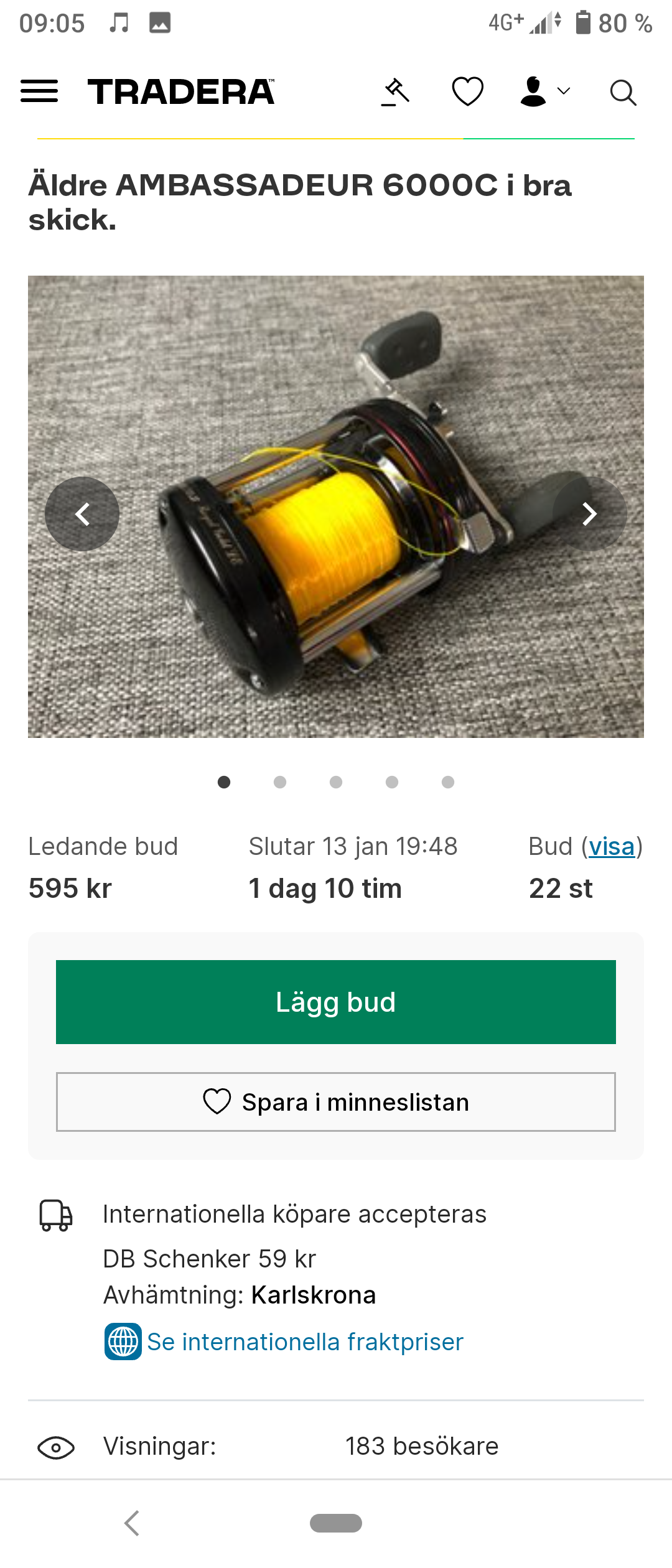Open the visa link for bids
This screenshot has height=1568, width=672.
click(612, 847)
